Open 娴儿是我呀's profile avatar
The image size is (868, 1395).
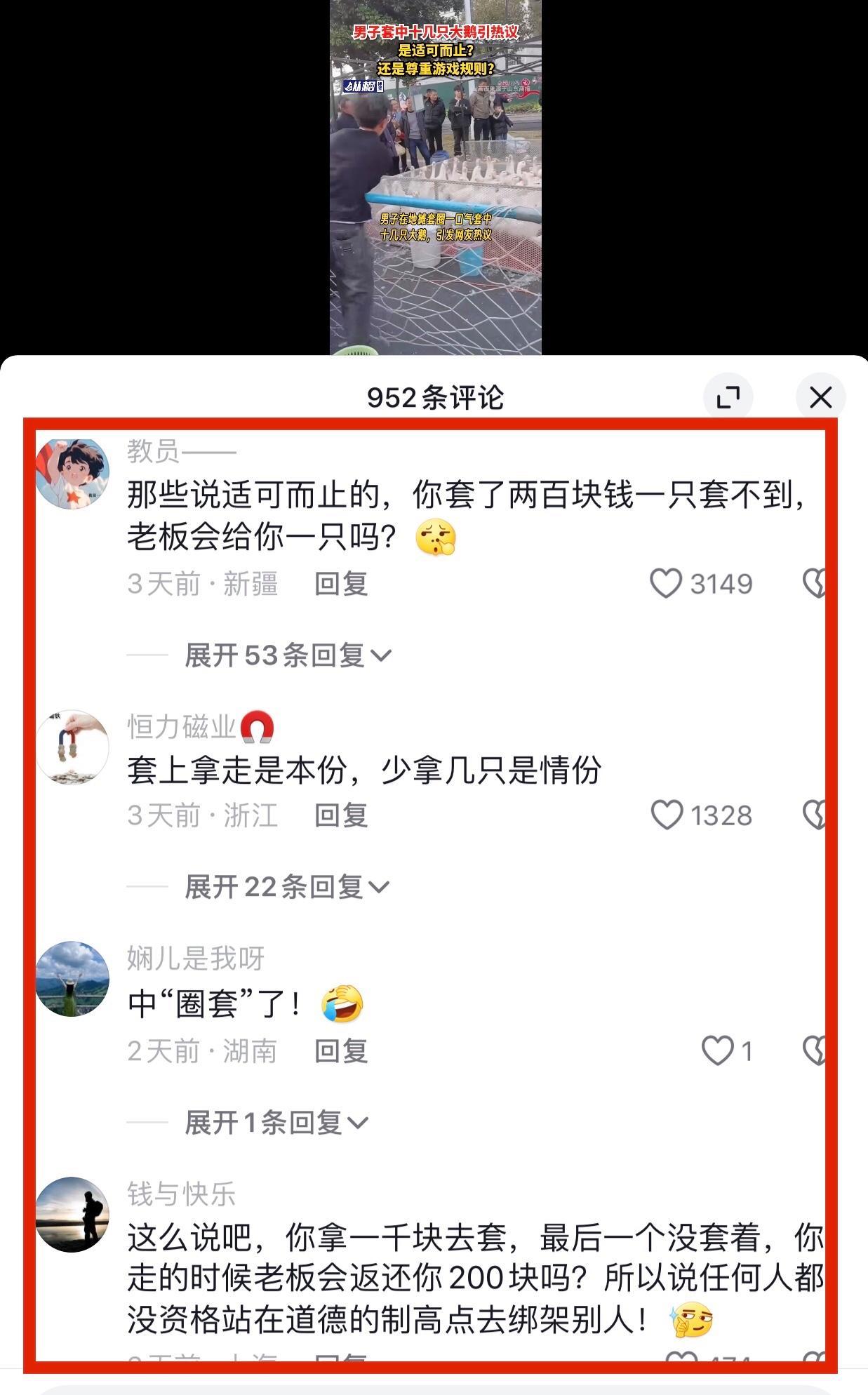point(72,979)
